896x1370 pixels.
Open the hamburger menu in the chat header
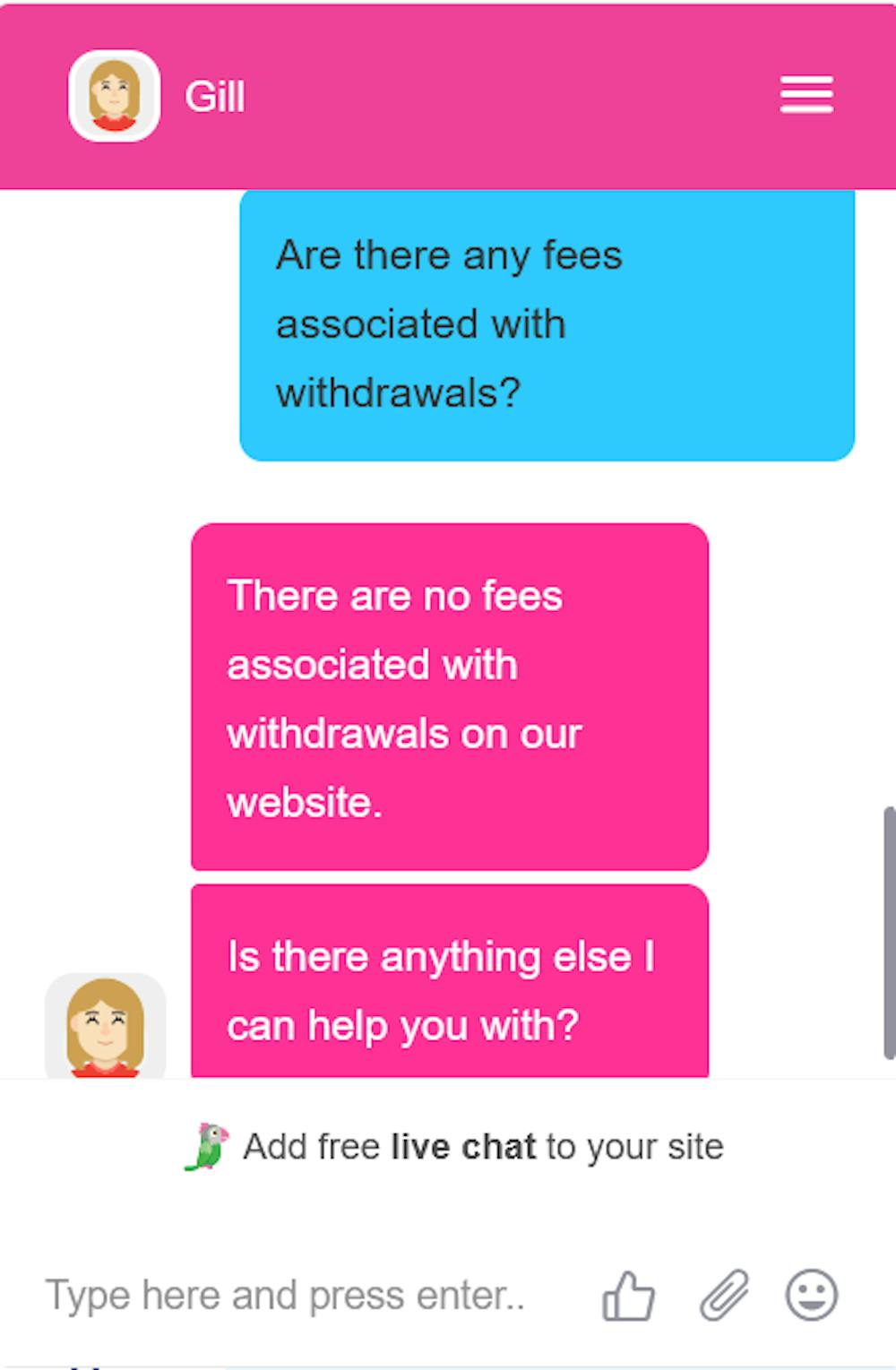(x=806, y=95)
